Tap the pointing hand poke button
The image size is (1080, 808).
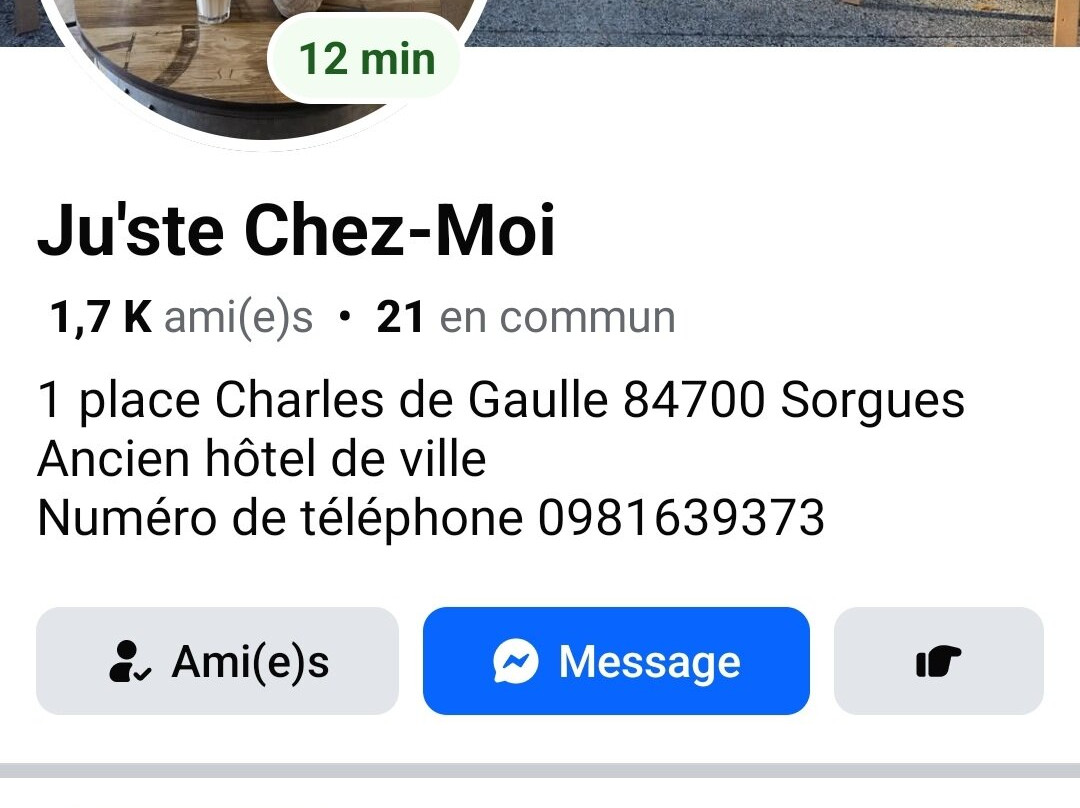point(938,661)
